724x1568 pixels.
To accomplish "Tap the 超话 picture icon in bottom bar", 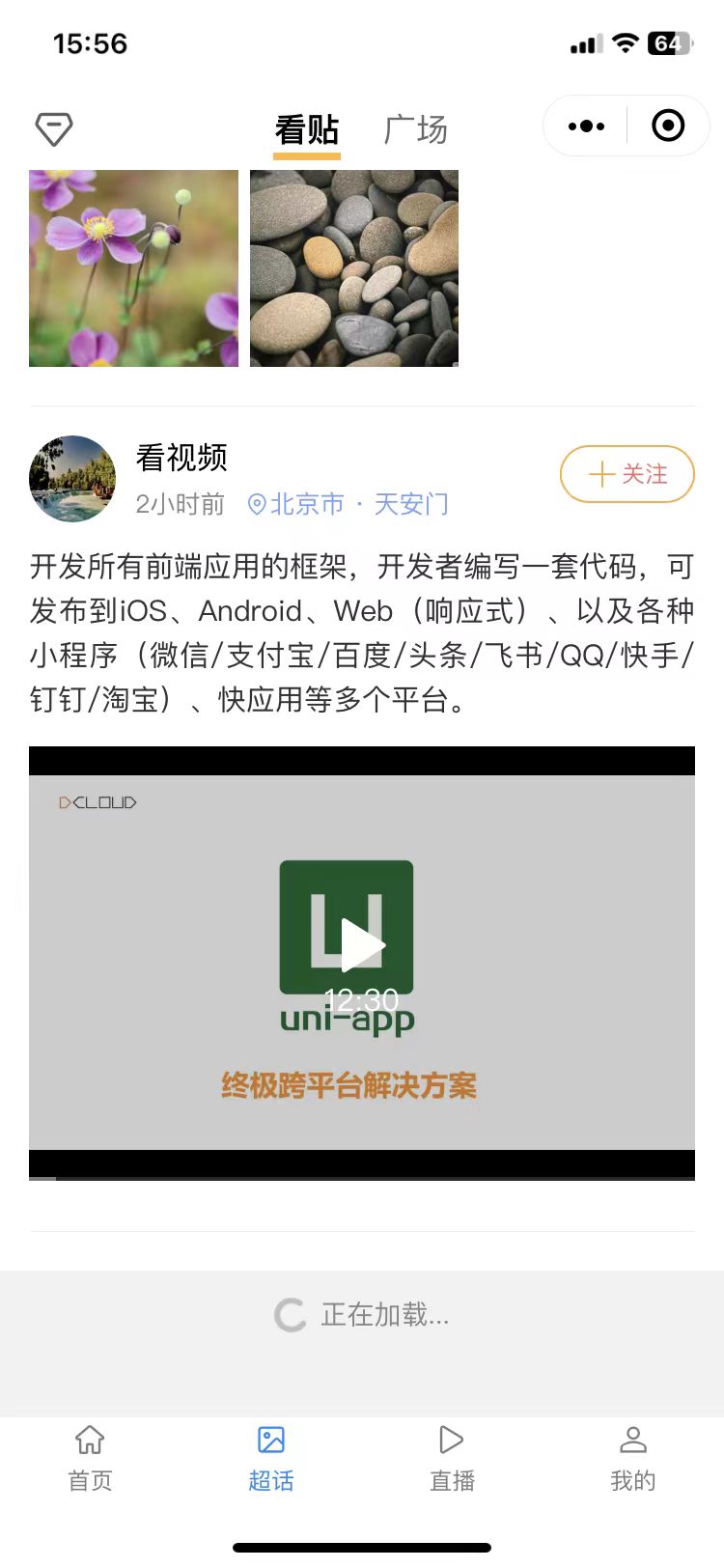I will pos(270,1440).
